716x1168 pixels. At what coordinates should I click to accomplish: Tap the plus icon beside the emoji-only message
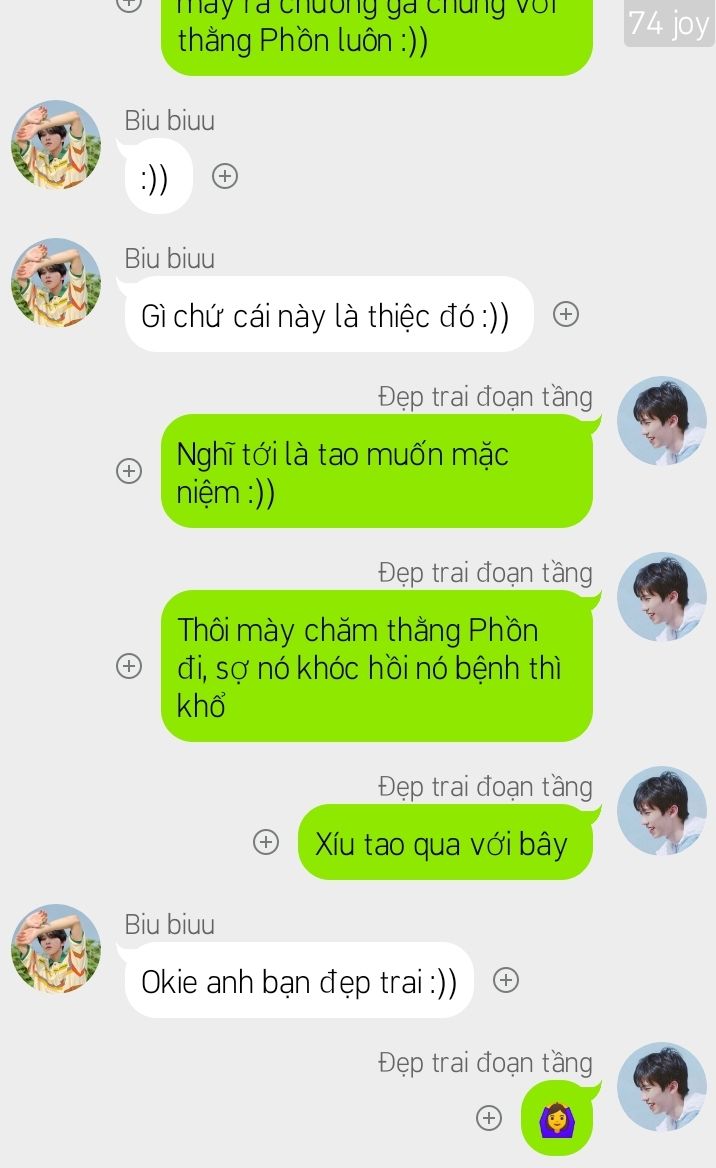(x=489, y=1117)
